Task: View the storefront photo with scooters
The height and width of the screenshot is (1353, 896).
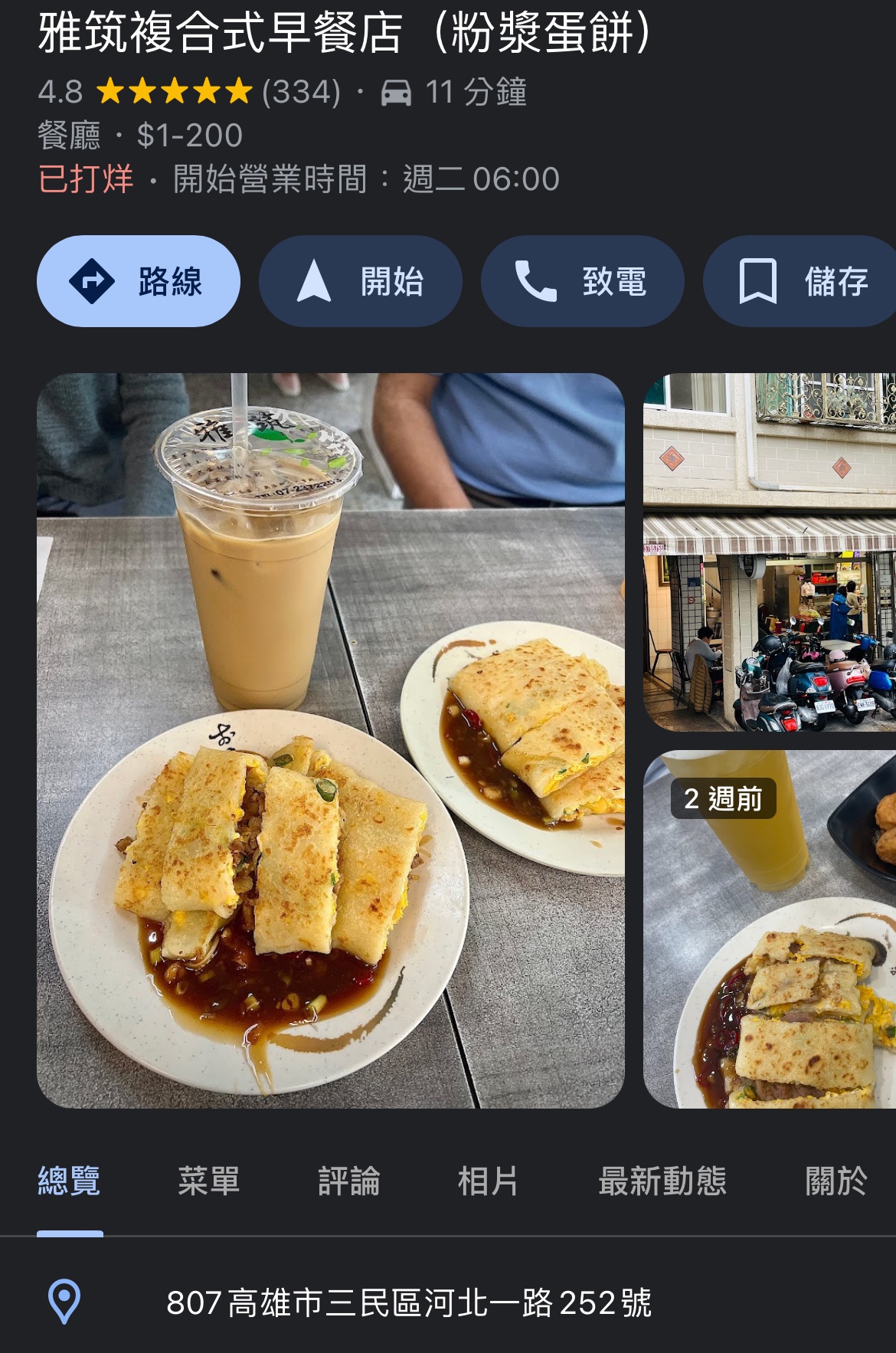Action: (x=770, y=552)
